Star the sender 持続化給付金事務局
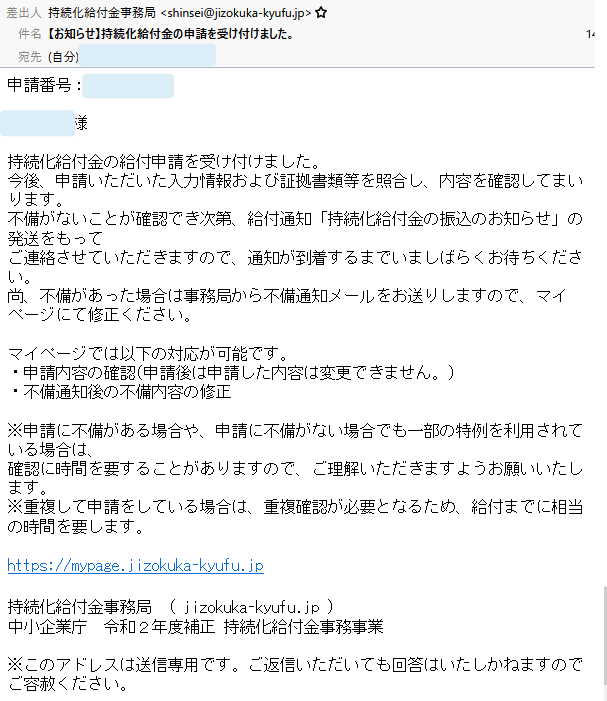607x701 pixels. click(x=320, y=12)
